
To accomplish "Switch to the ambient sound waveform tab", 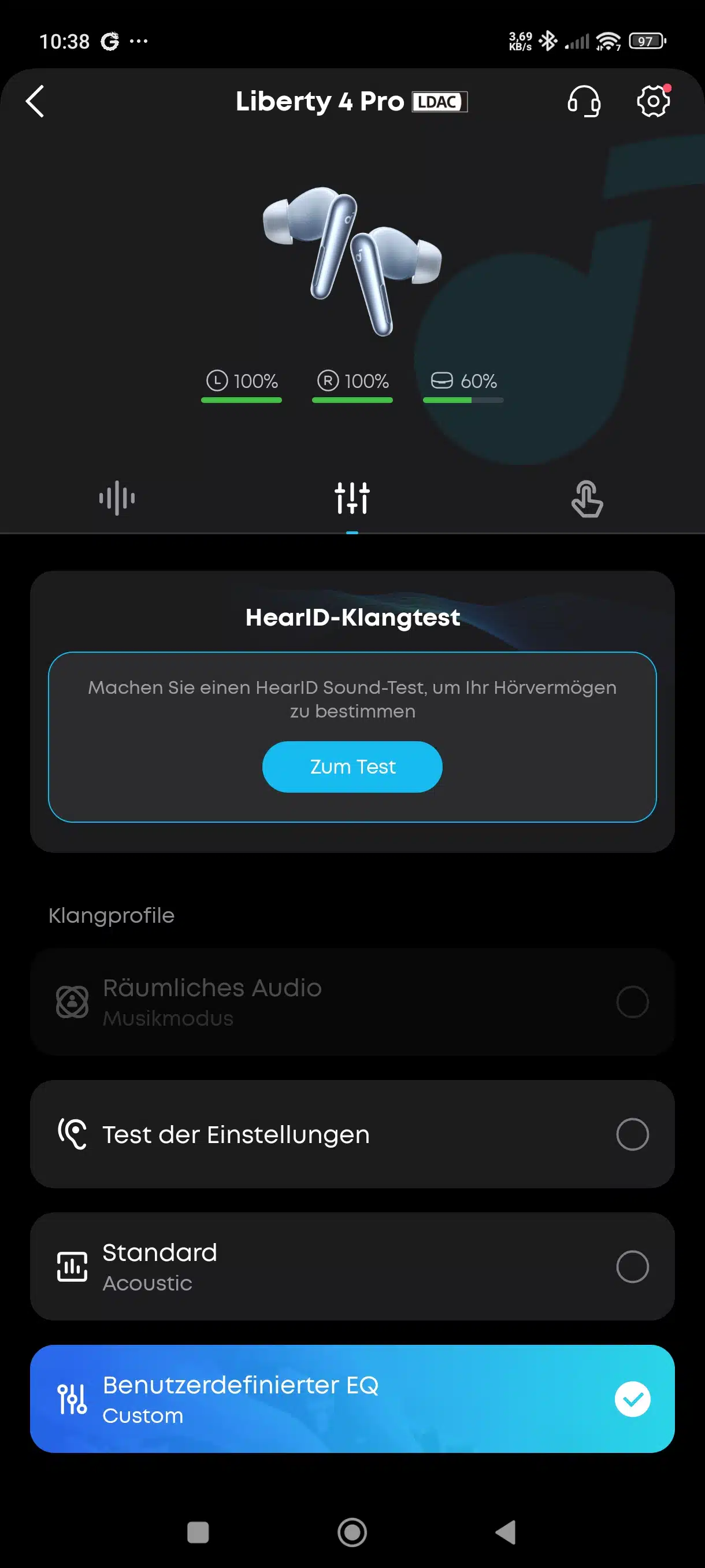I will [x=117, y=498].
